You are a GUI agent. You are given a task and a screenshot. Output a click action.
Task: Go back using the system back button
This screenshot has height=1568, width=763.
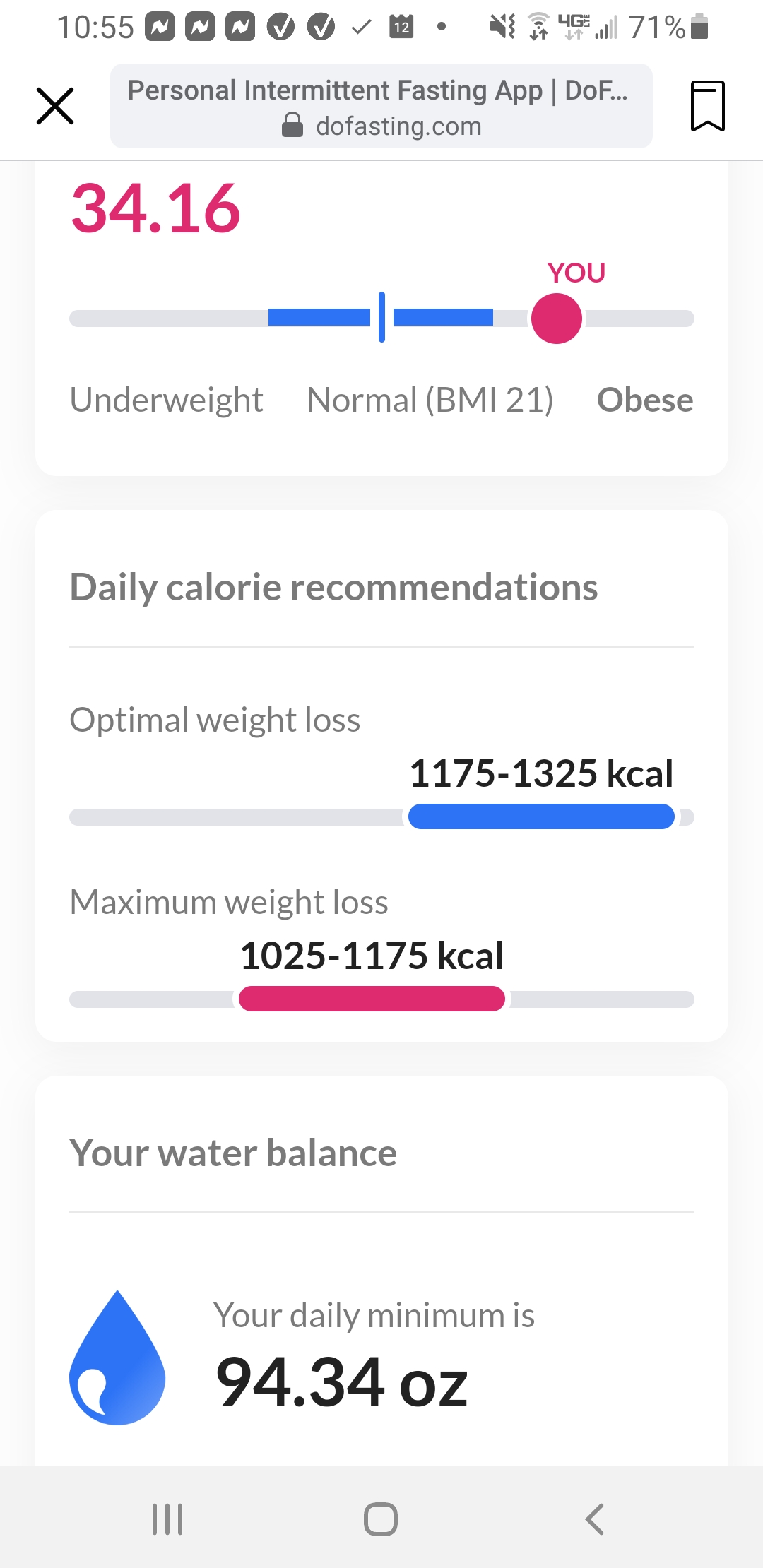coord(595,1519)
